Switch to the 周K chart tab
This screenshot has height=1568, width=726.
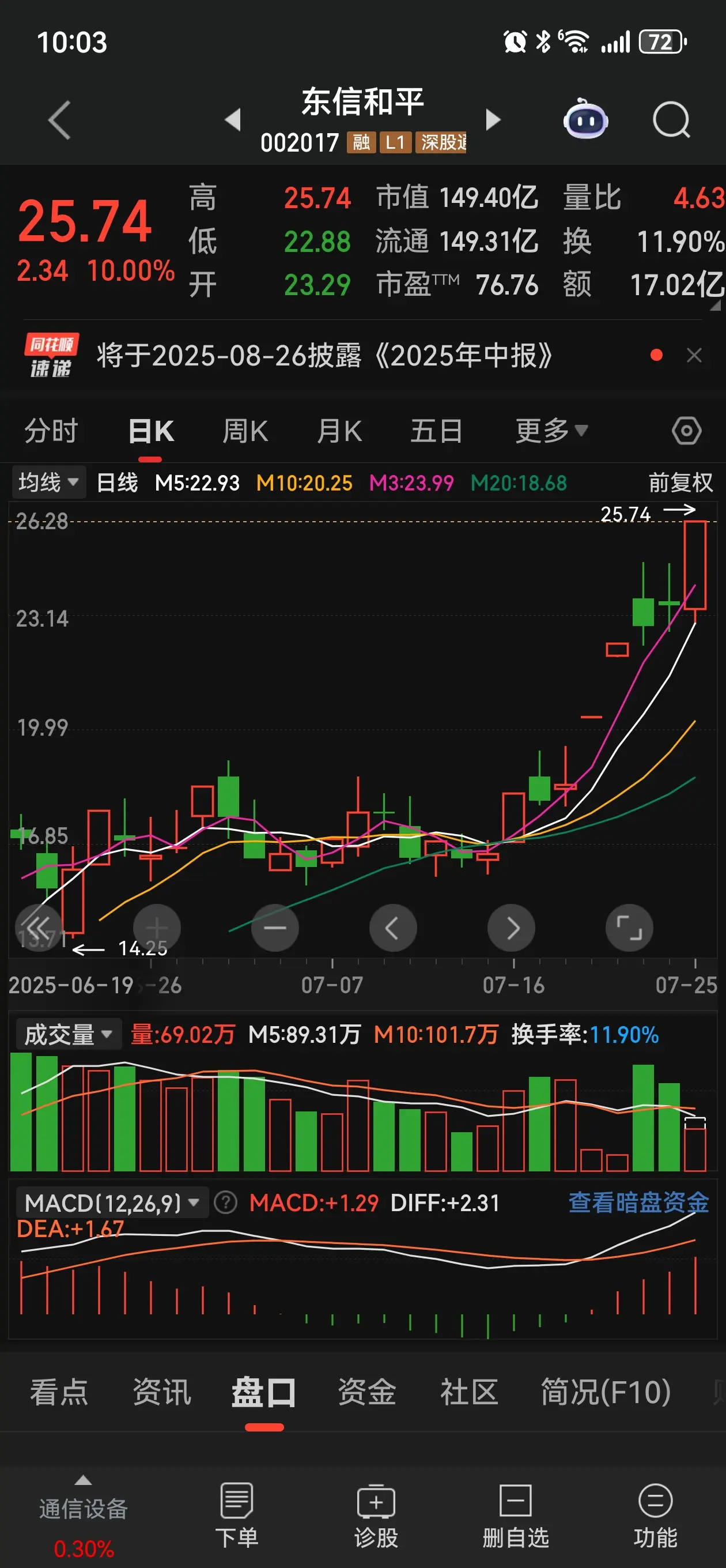tap(245, 431)
